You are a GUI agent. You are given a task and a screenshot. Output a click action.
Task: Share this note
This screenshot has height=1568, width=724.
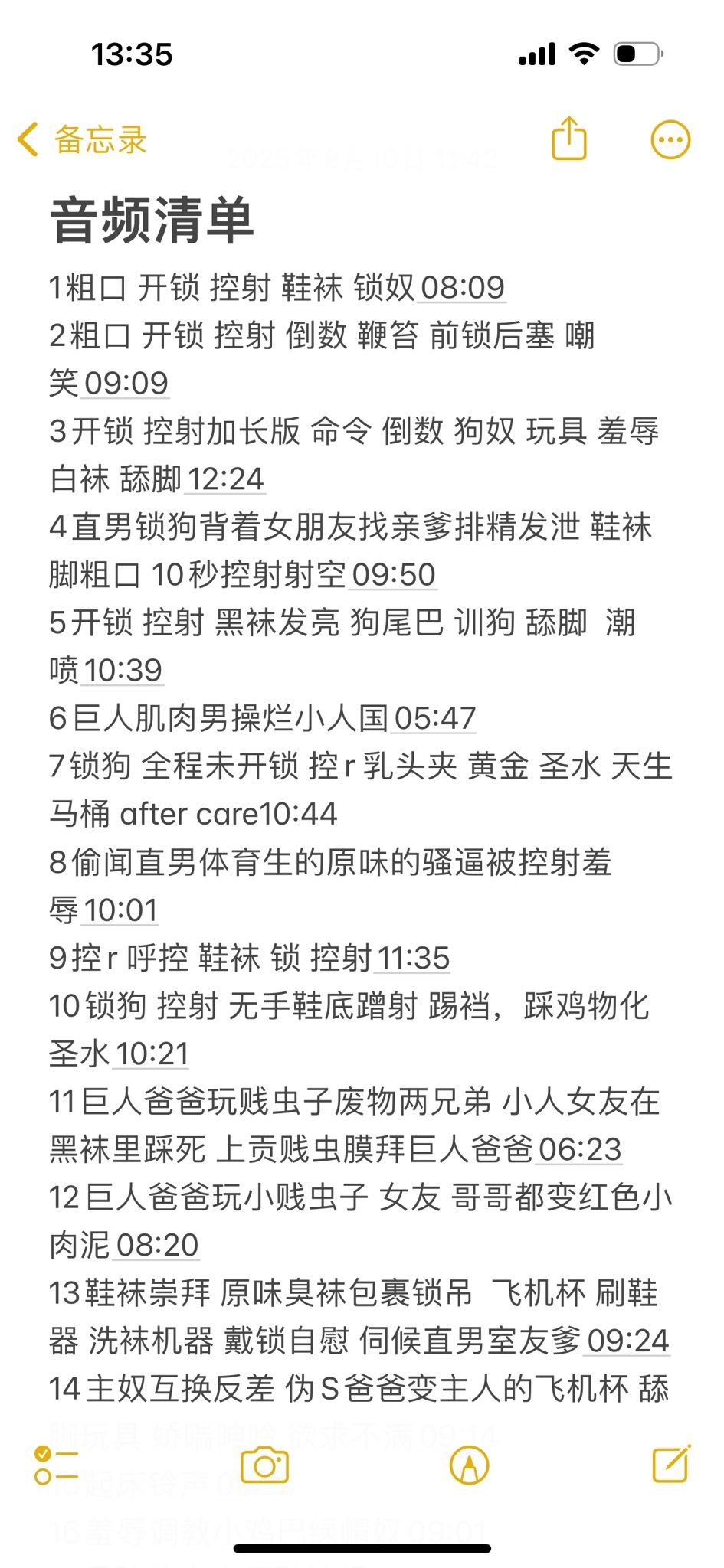tap(569, 139)
